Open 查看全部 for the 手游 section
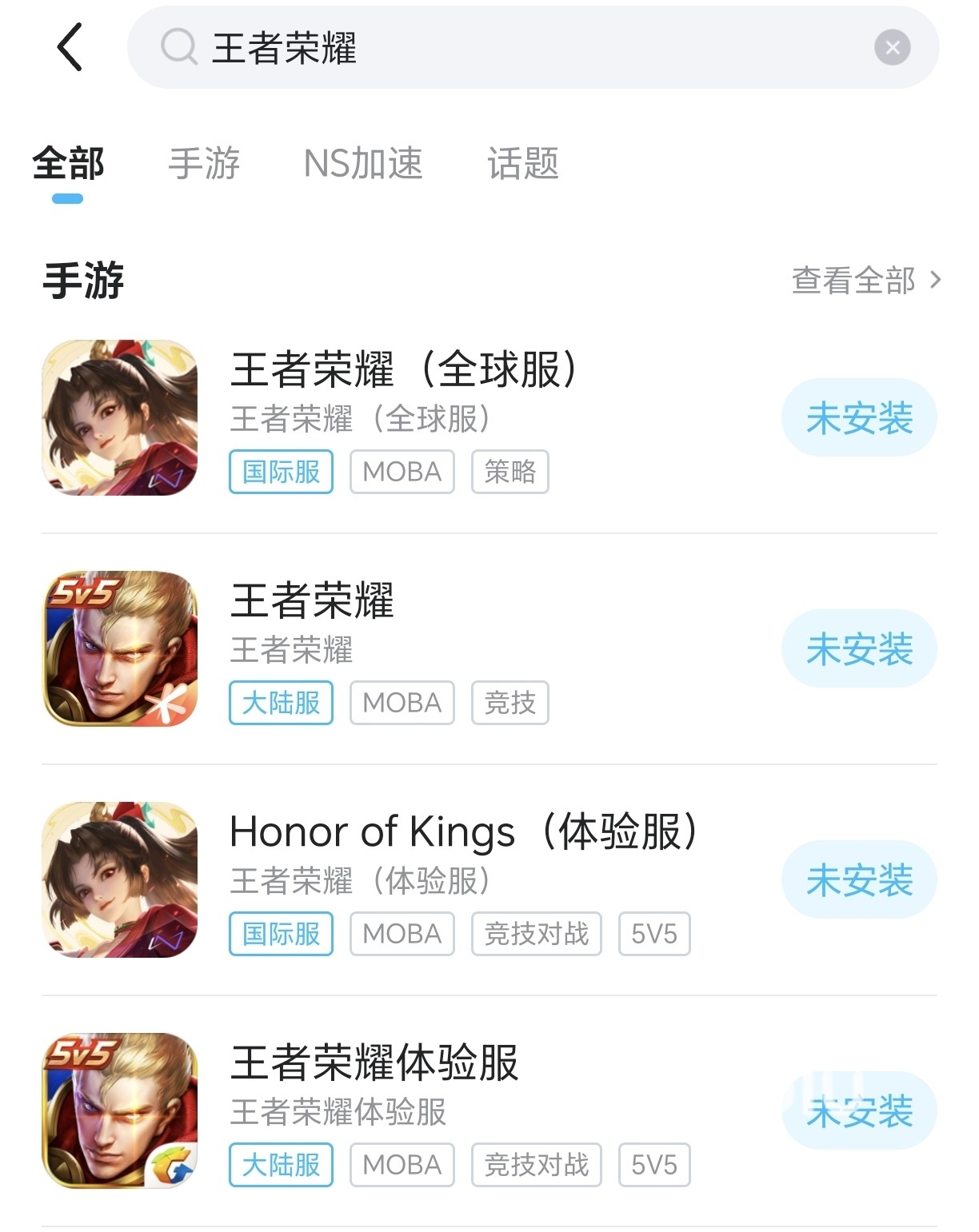This screenshot has width=979, height=1232. tap(865, 281)
